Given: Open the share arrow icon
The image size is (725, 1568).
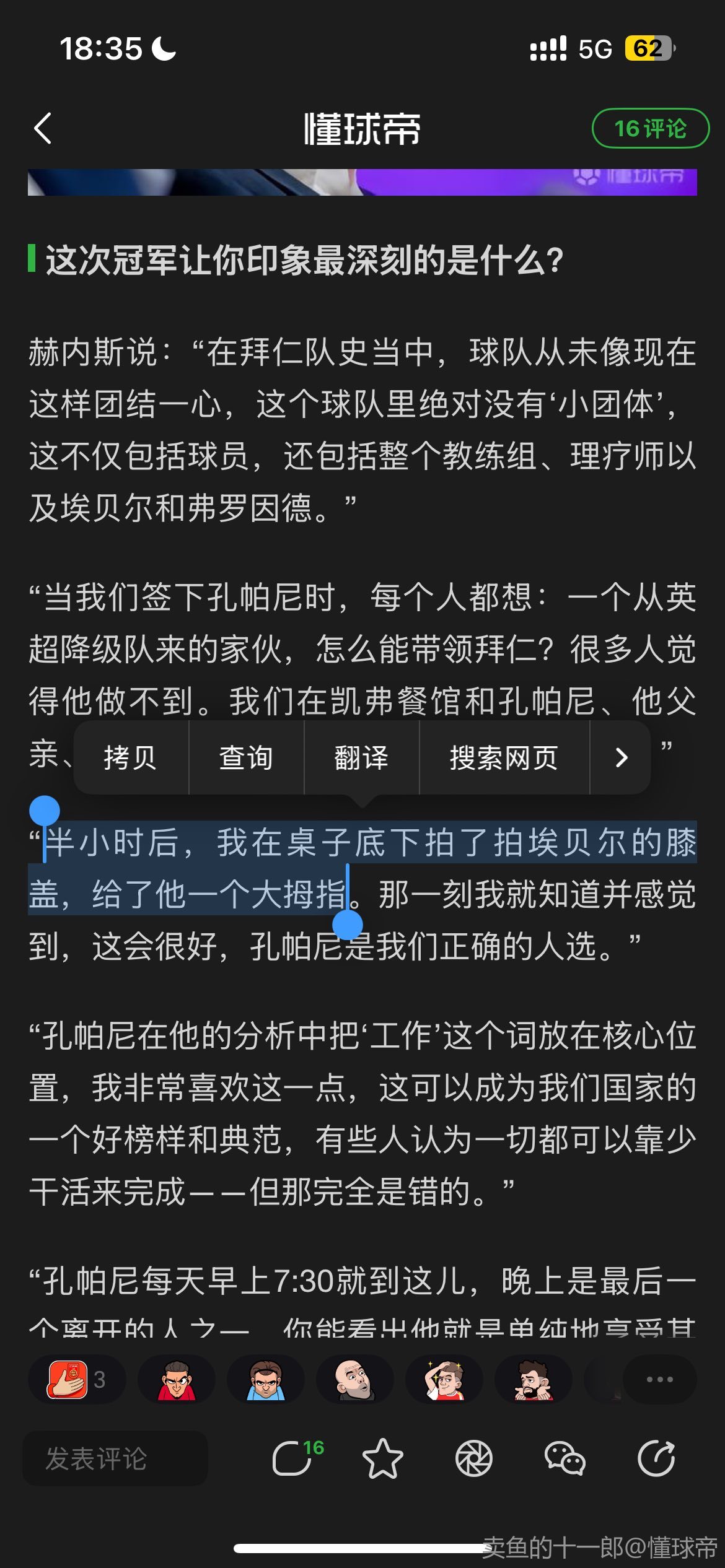Looking at the screenshot, I should point(656,1458).
